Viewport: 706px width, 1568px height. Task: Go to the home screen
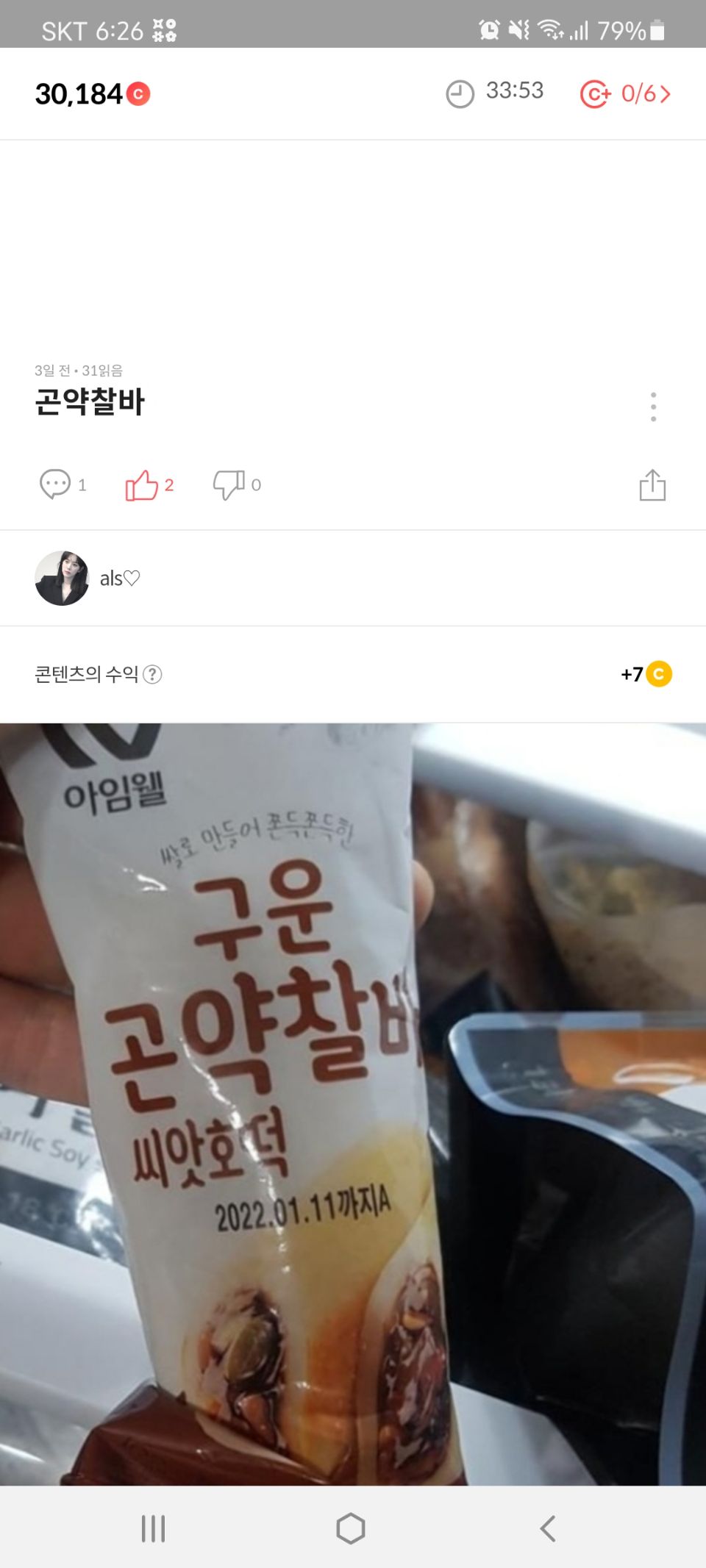(351, 1528)
